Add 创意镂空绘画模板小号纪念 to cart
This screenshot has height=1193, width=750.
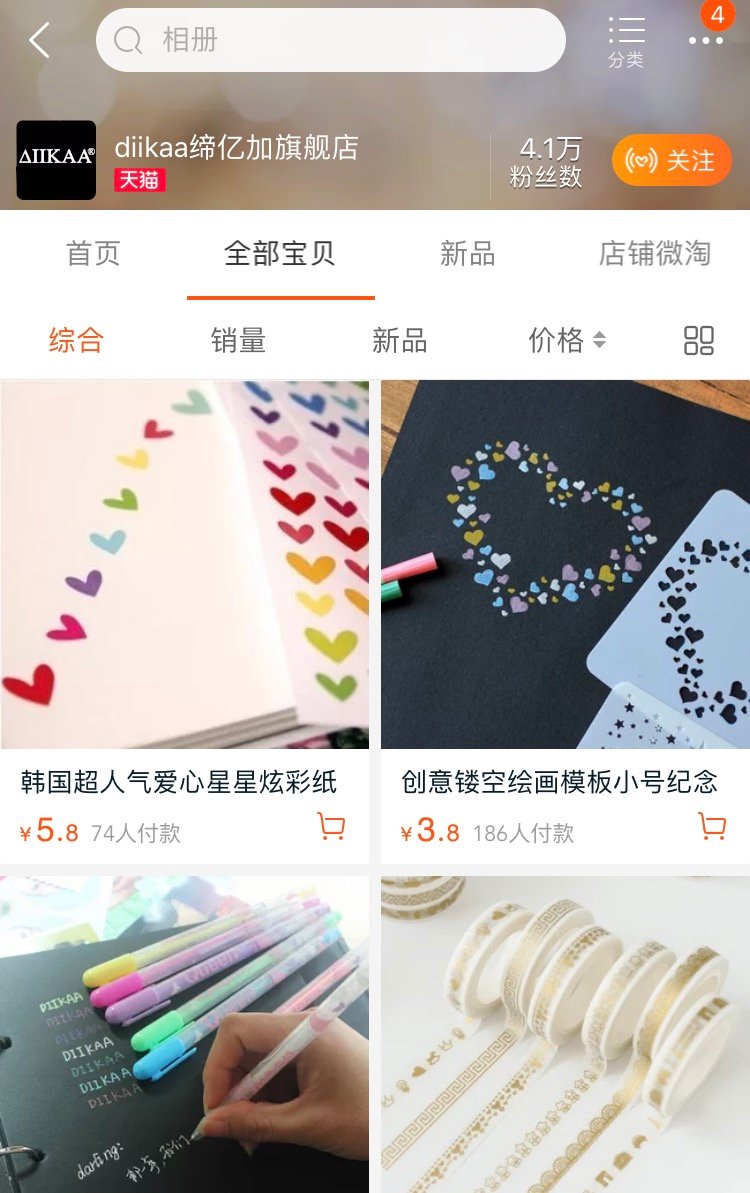[x=712, y=827]
